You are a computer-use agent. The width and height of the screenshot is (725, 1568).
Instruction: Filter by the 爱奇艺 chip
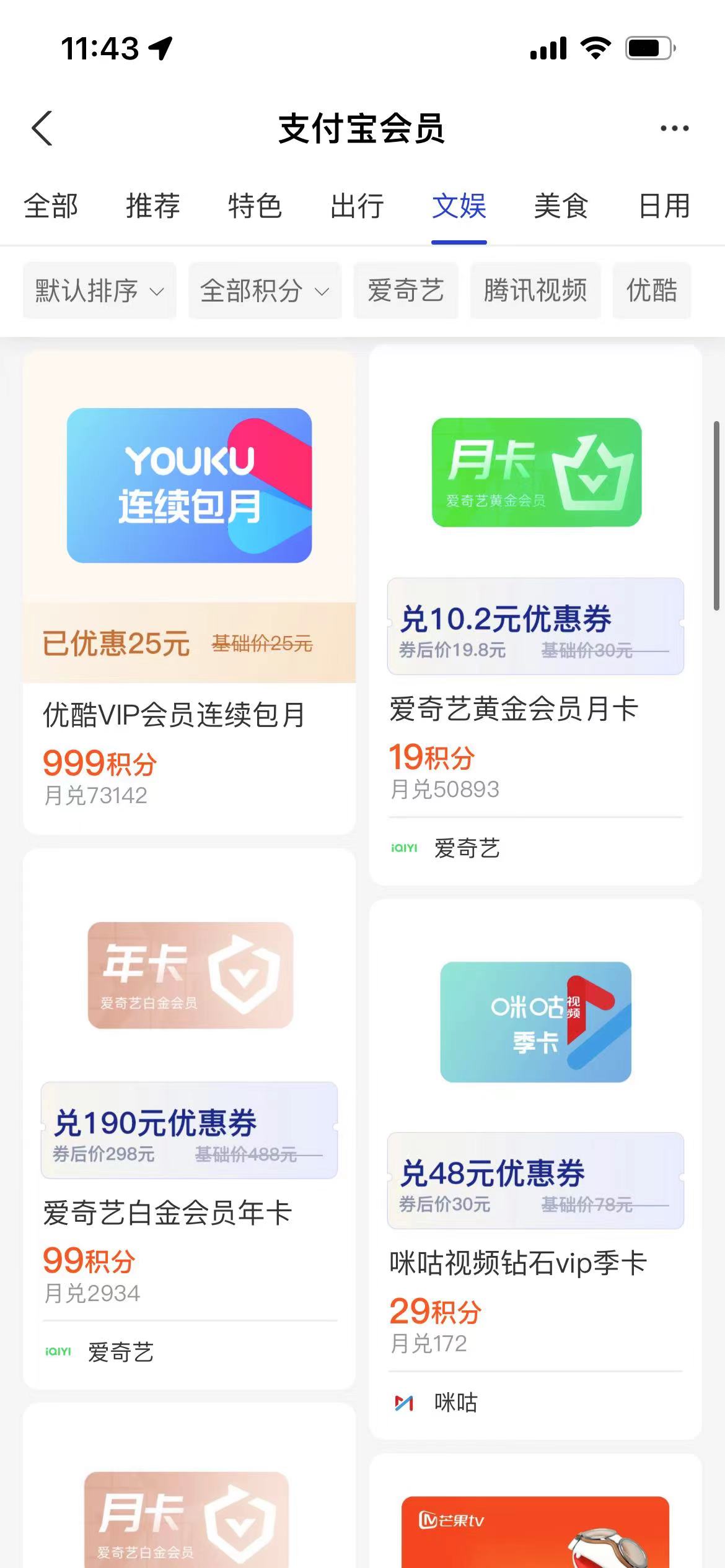click(x=406, y=290)
